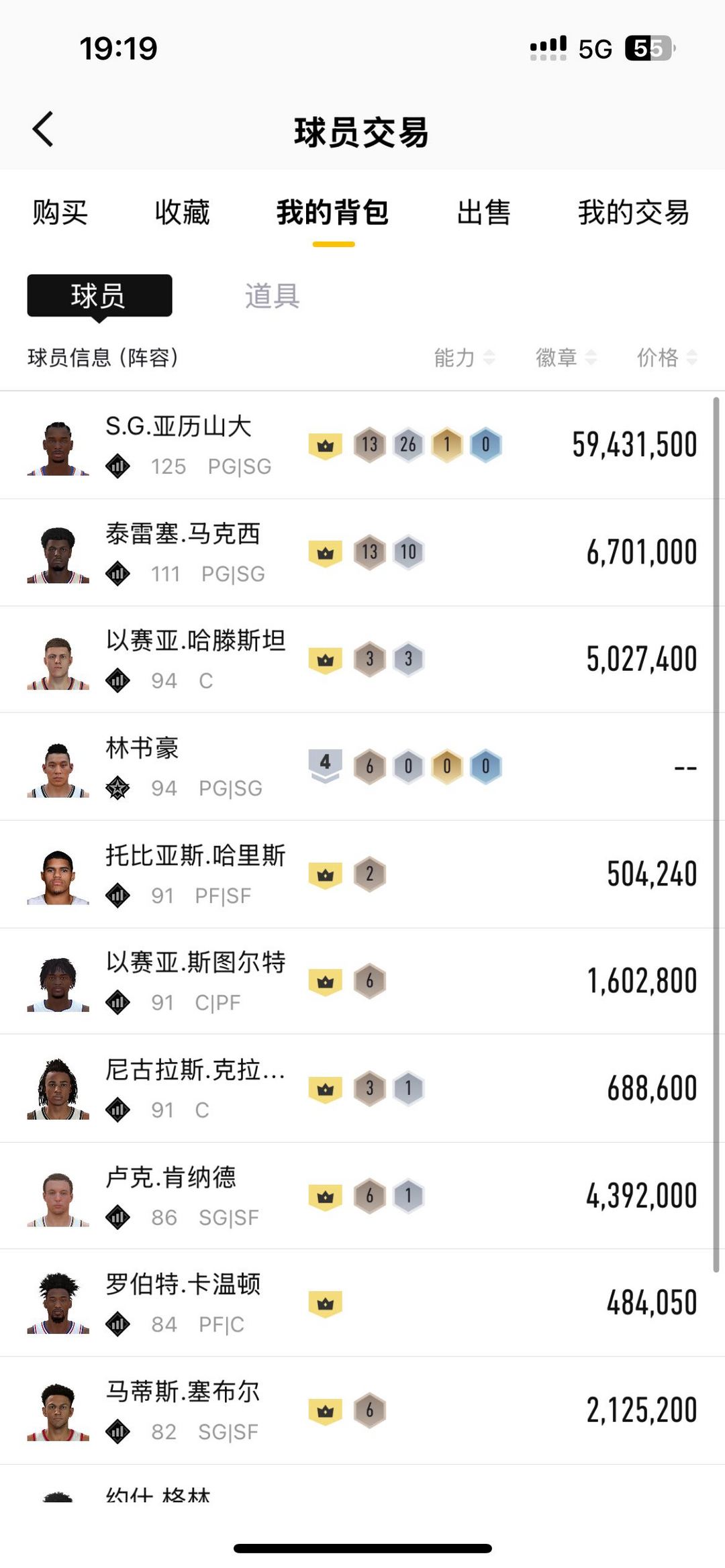Open player 罗伯特.卡温顿
Screen dimensions: 725x1568
(x=183, y=1302)
